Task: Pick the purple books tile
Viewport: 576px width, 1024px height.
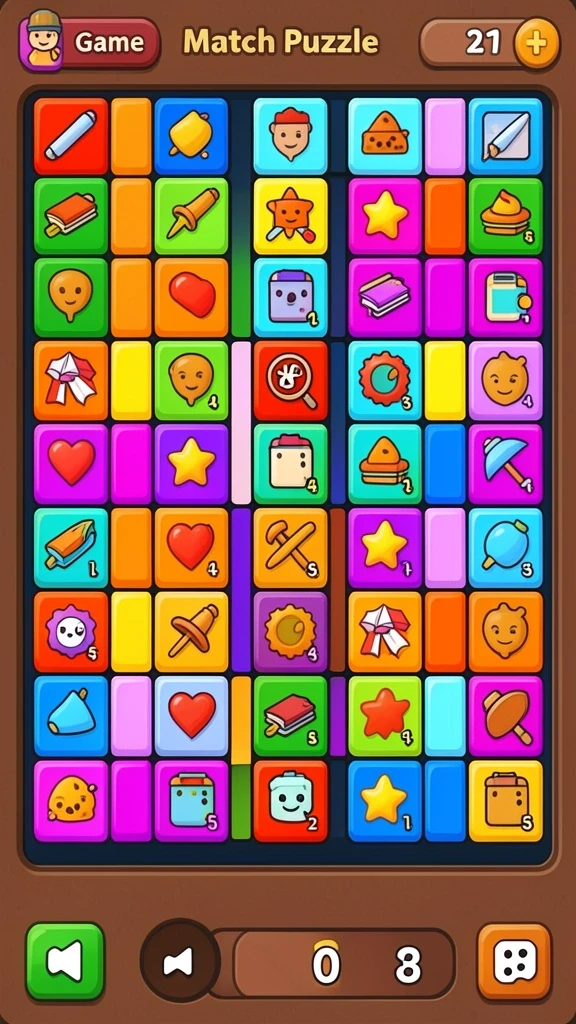Action: click(385, 297)
